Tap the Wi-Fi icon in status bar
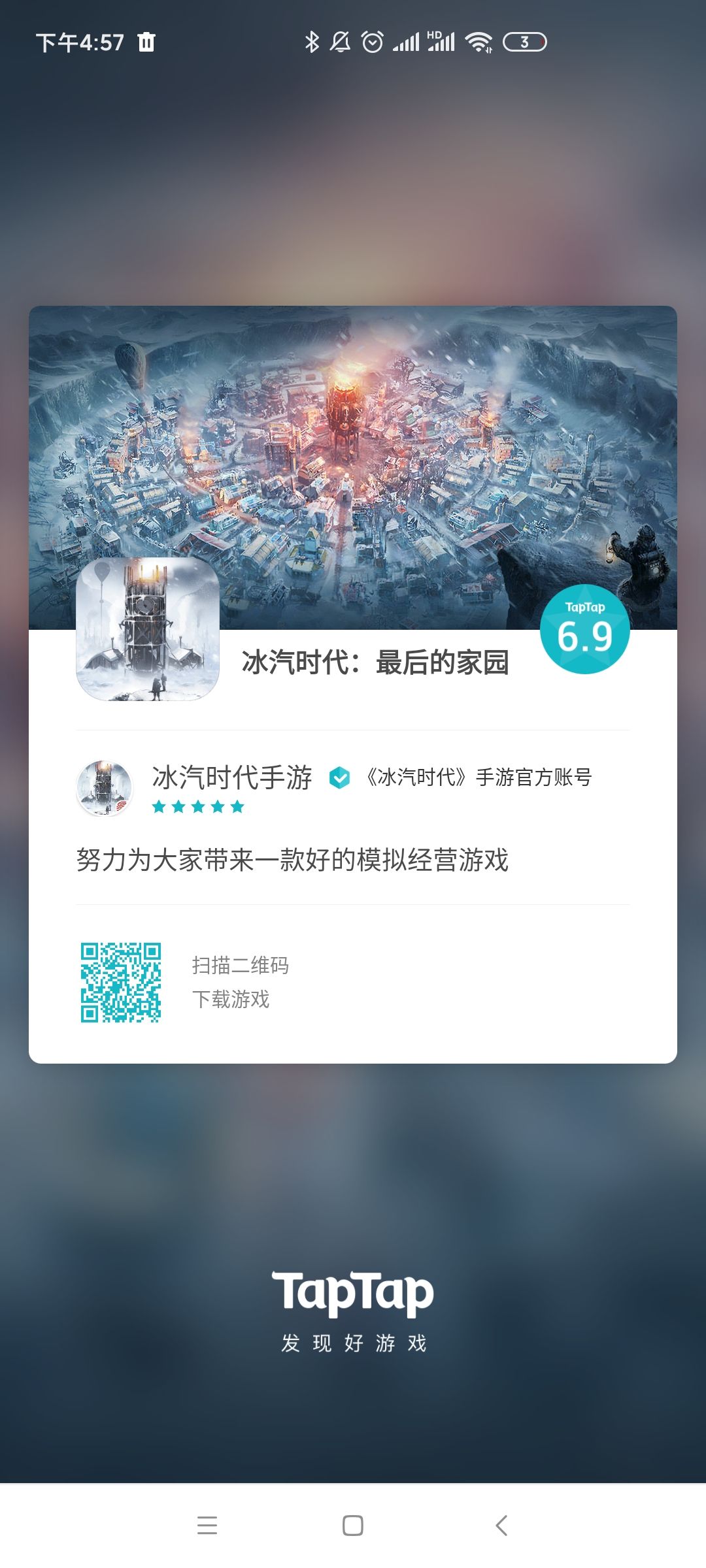Image resolution: width=706 pixels, height=1568 pixels. click(x=479, y=41)
